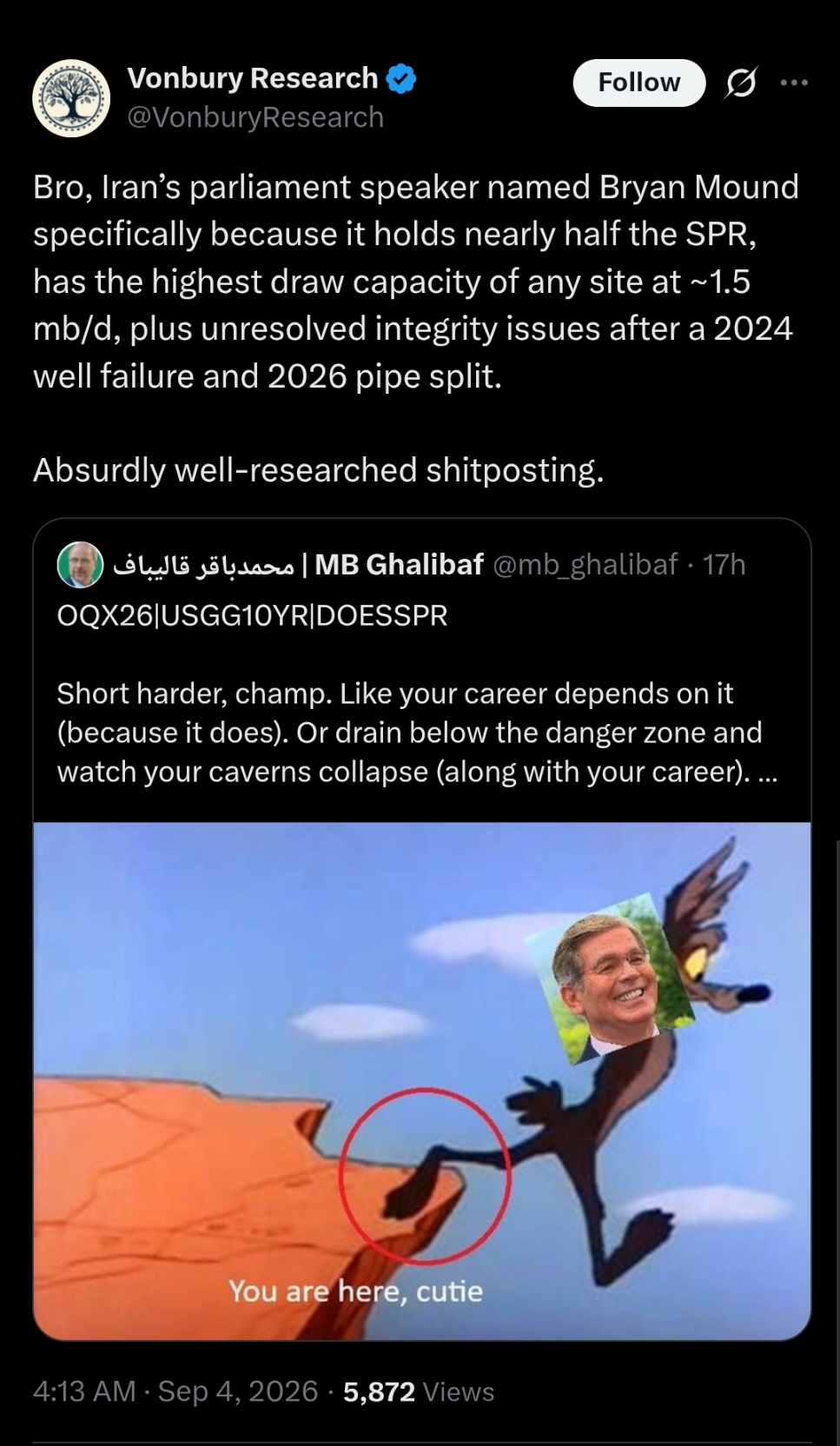Open the Grok icon next to Follow
840x1446 pixels.
[x=740, y=83]
